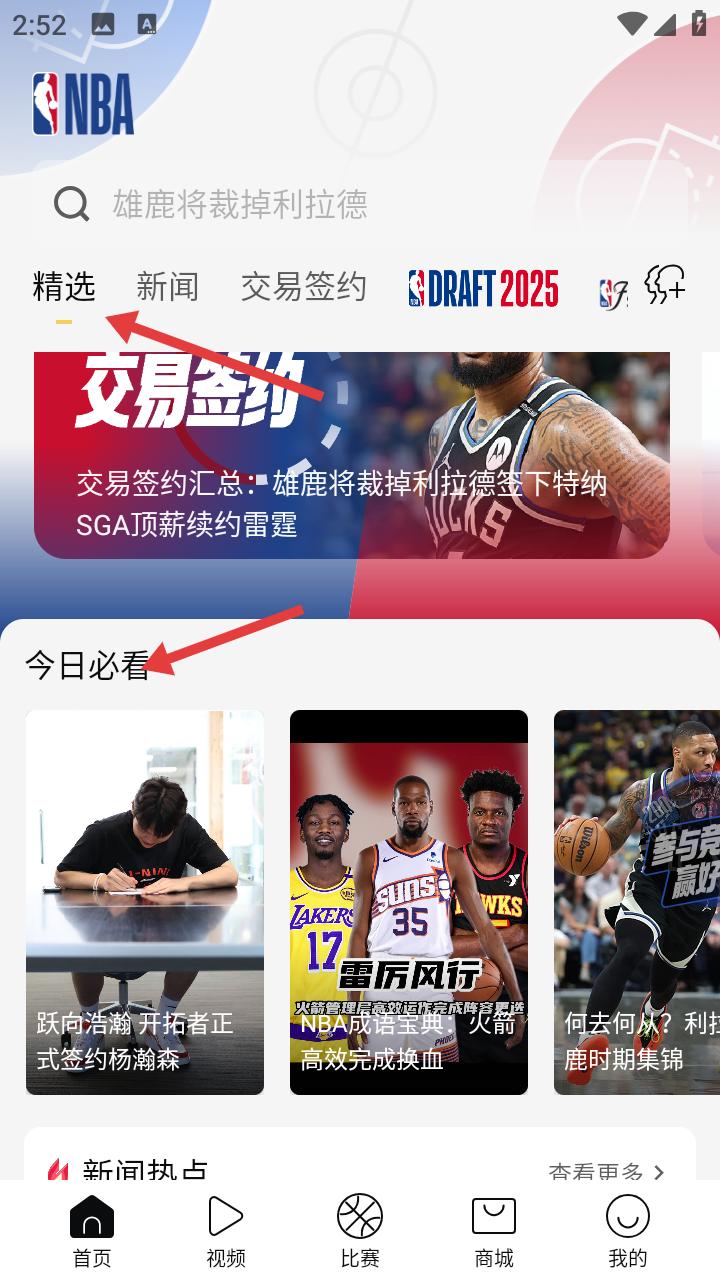Open the 商城 store tab
The image size is (720, 1280).
tap(494, 1231)
